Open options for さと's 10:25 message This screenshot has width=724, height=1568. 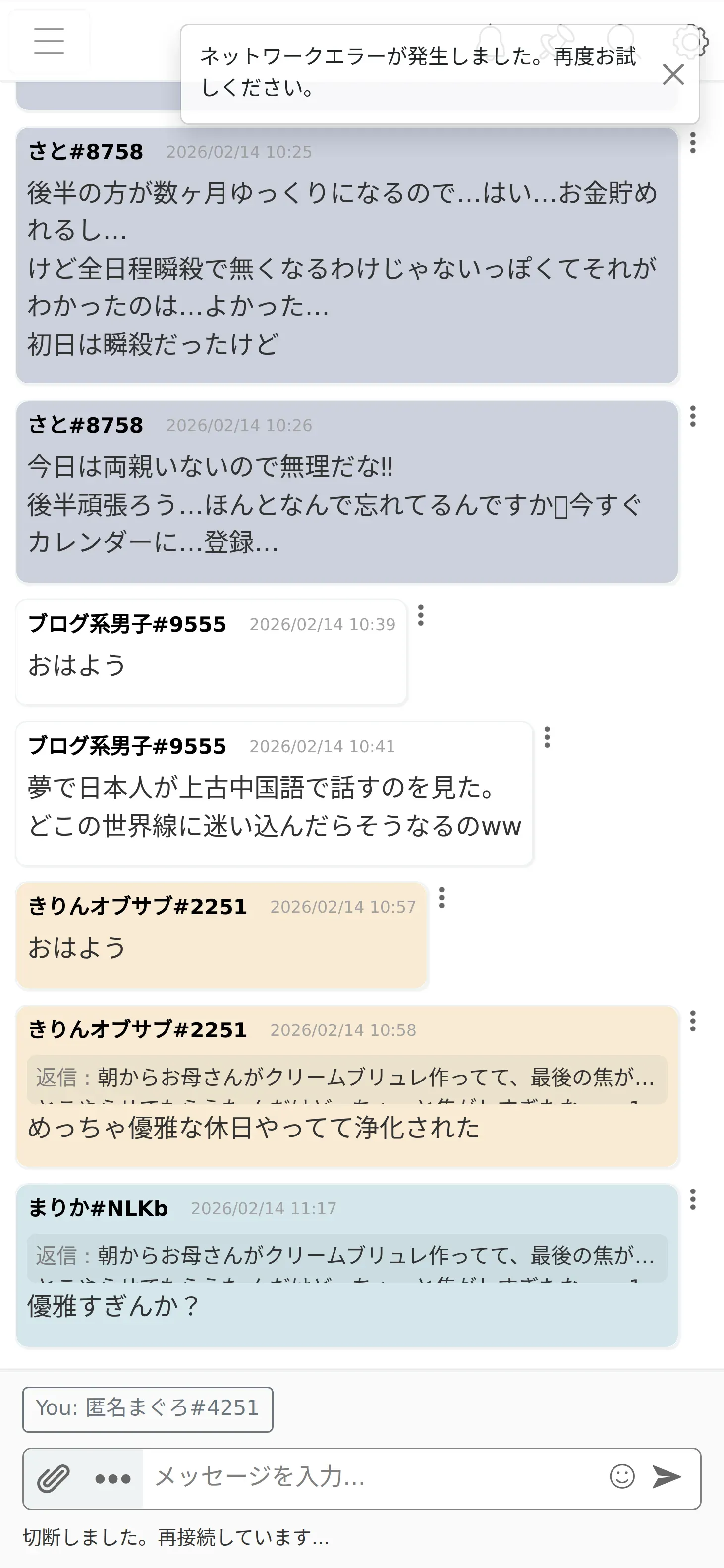[692, 143]
